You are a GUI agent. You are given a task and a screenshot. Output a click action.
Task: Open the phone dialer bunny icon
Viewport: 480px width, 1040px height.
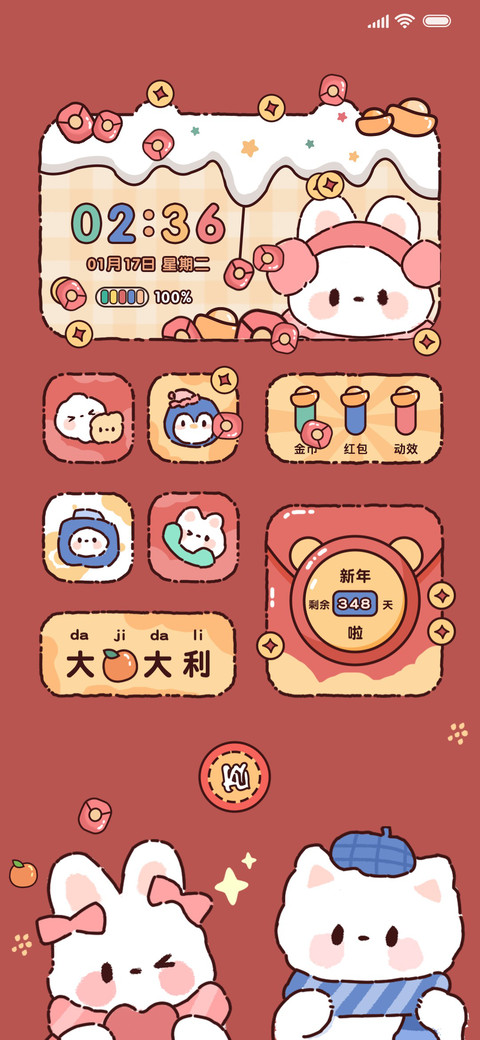point(193,537)
